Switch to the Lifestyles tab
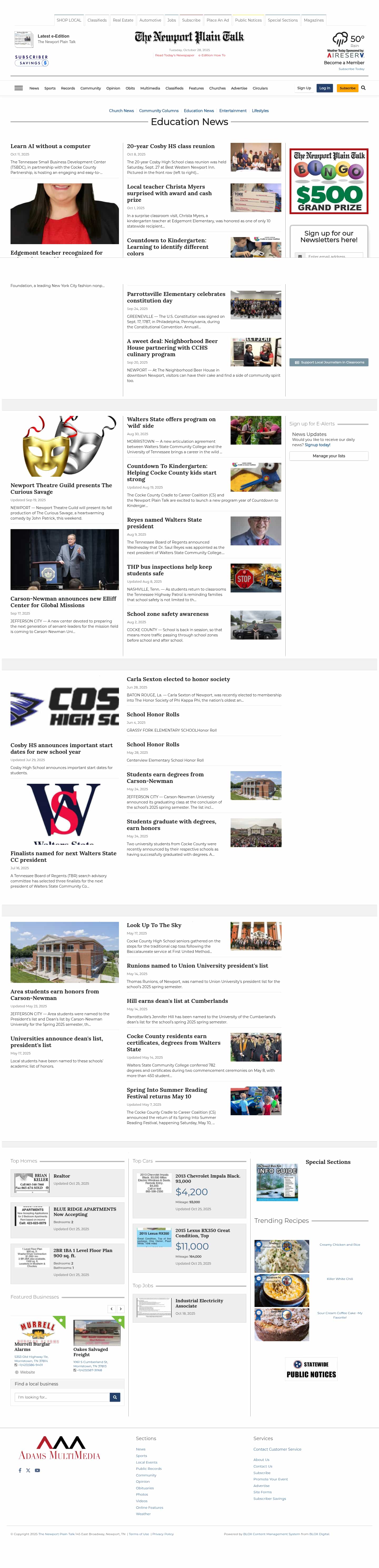379x1568 pixels. 260,111
